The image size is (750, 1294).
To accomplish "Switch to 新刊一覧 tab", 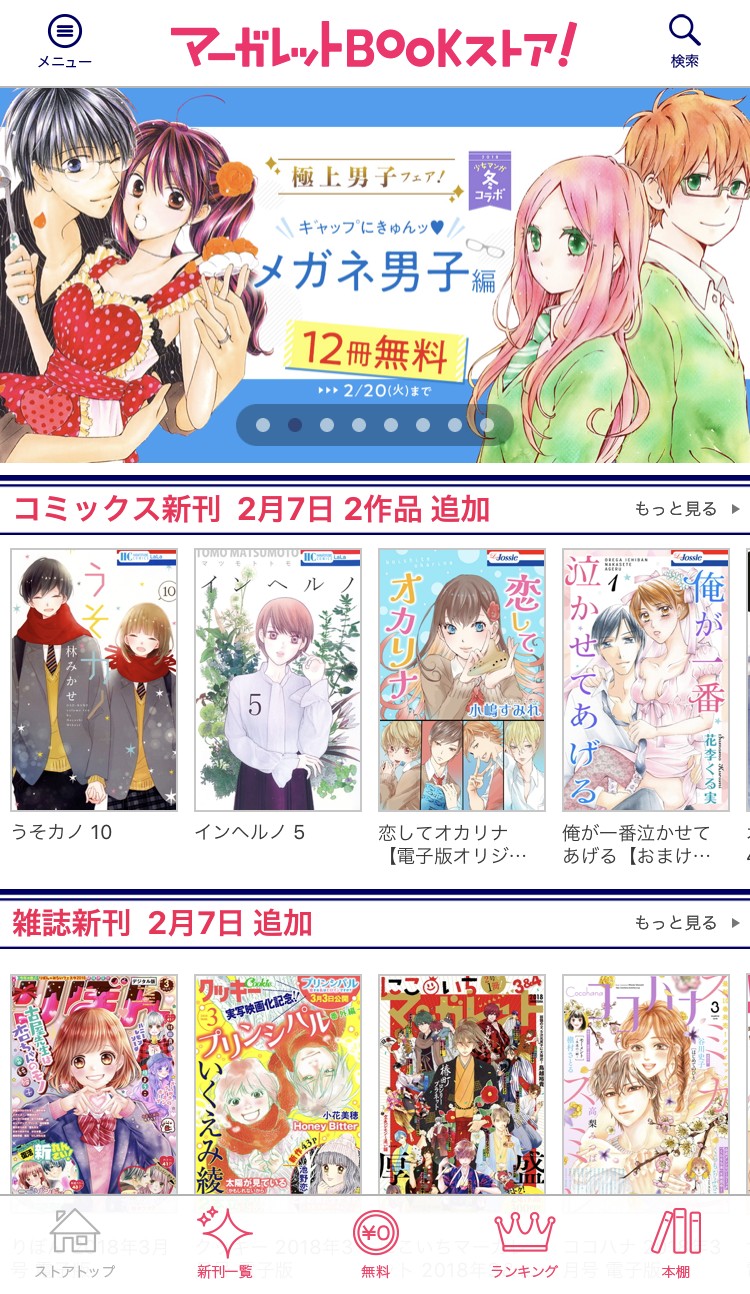I will point(225,1244).
